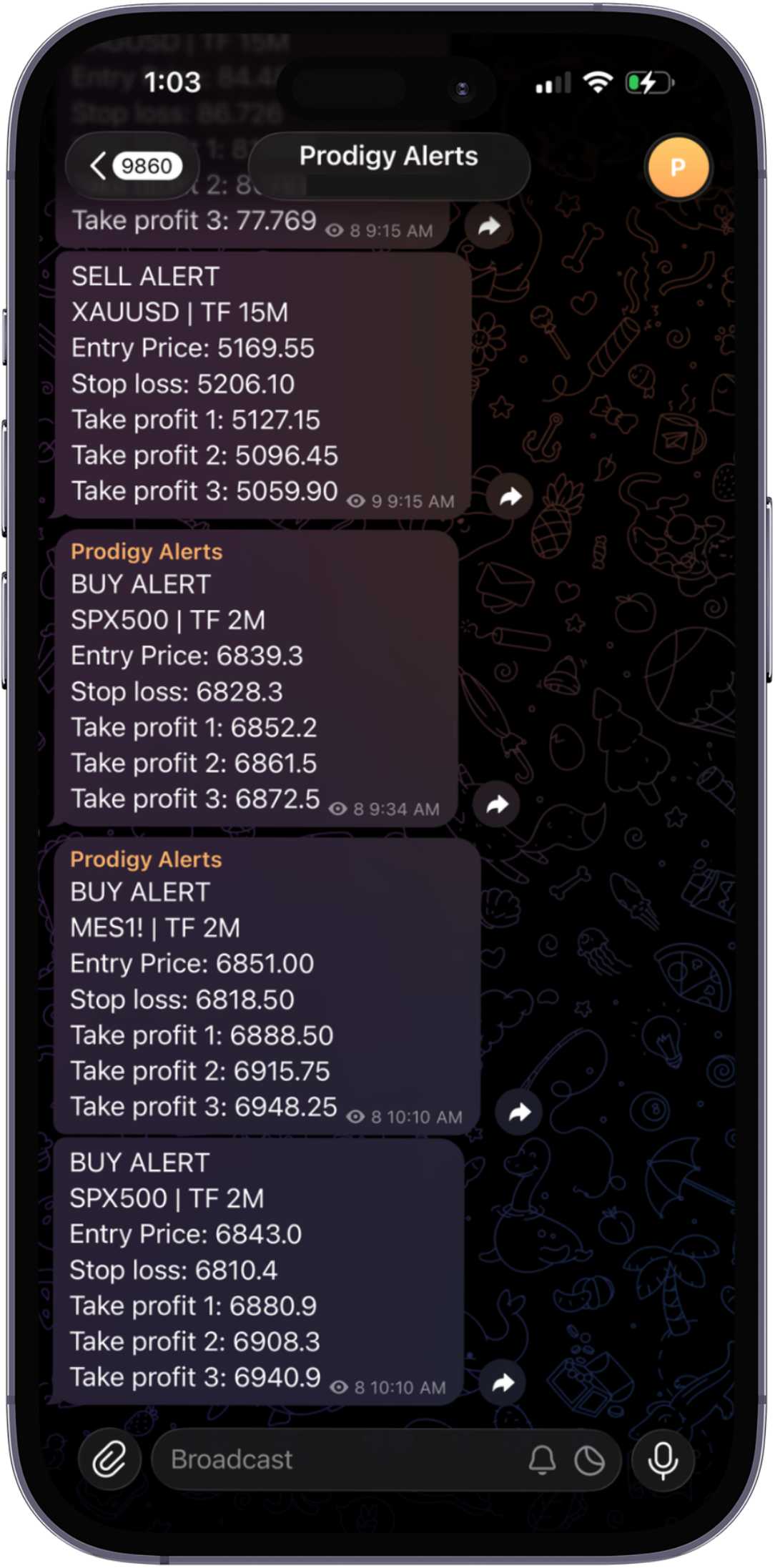Forward the message ending Take profit 3: 77.769
The width and height of the screenshot is (775, 1568).
[489, 227]
